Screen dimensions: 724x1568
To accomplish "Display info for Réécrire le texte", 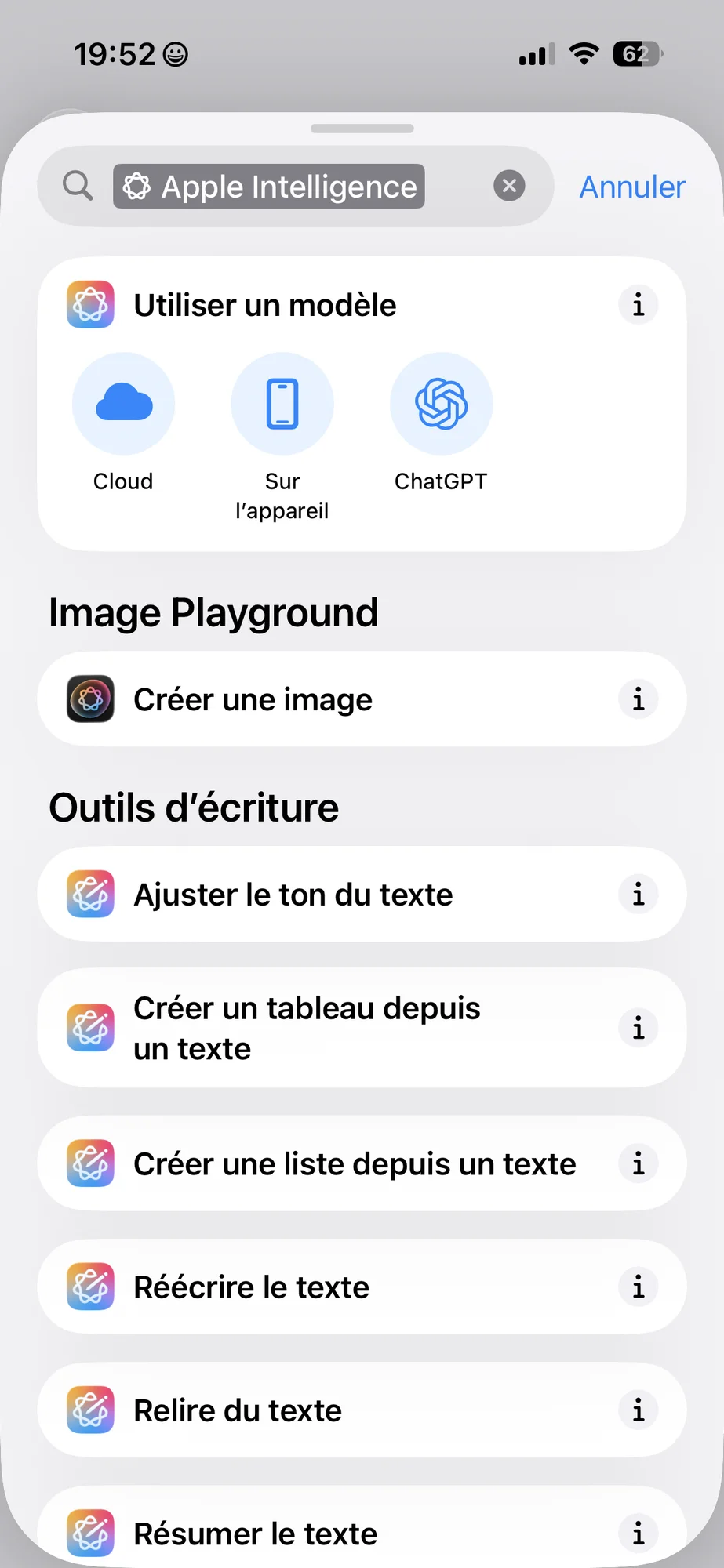I will pos(639,1287).
